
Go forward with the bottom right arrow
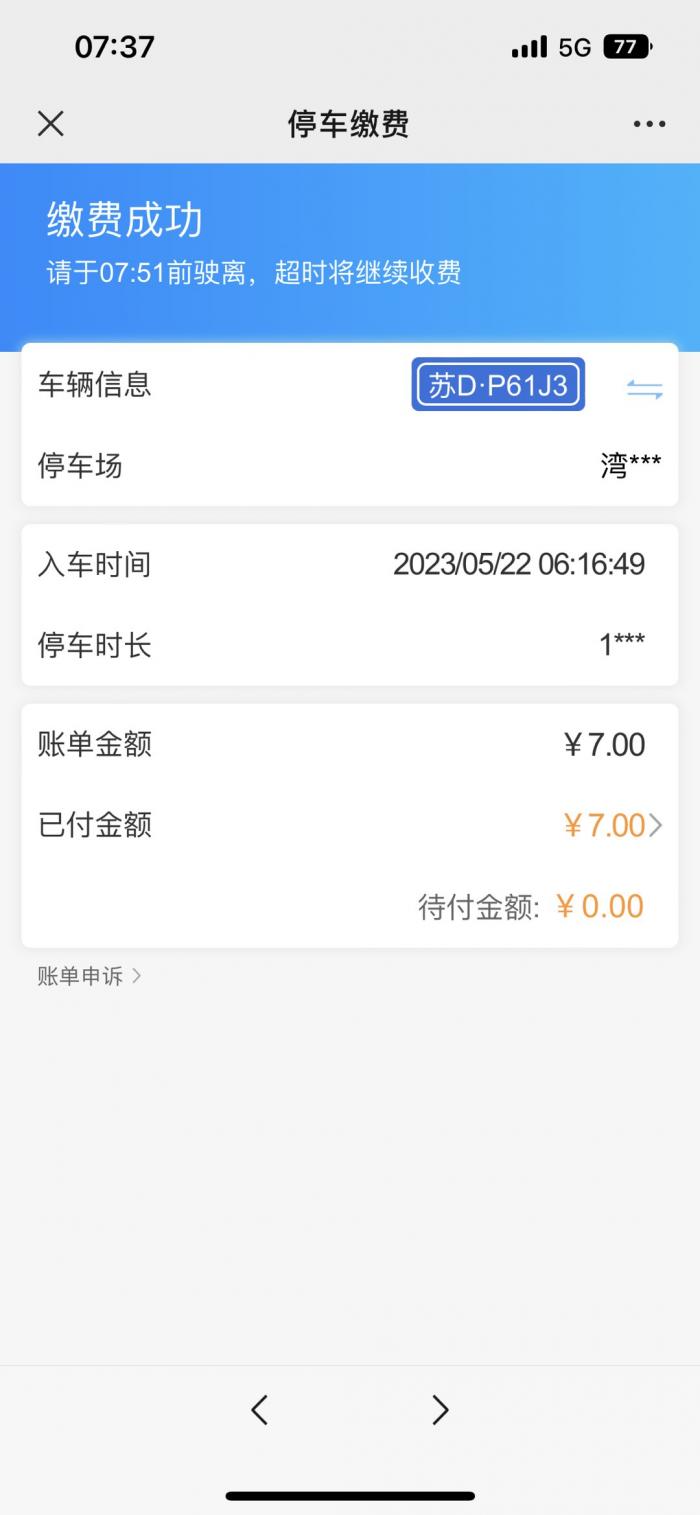click(440, 1410)
